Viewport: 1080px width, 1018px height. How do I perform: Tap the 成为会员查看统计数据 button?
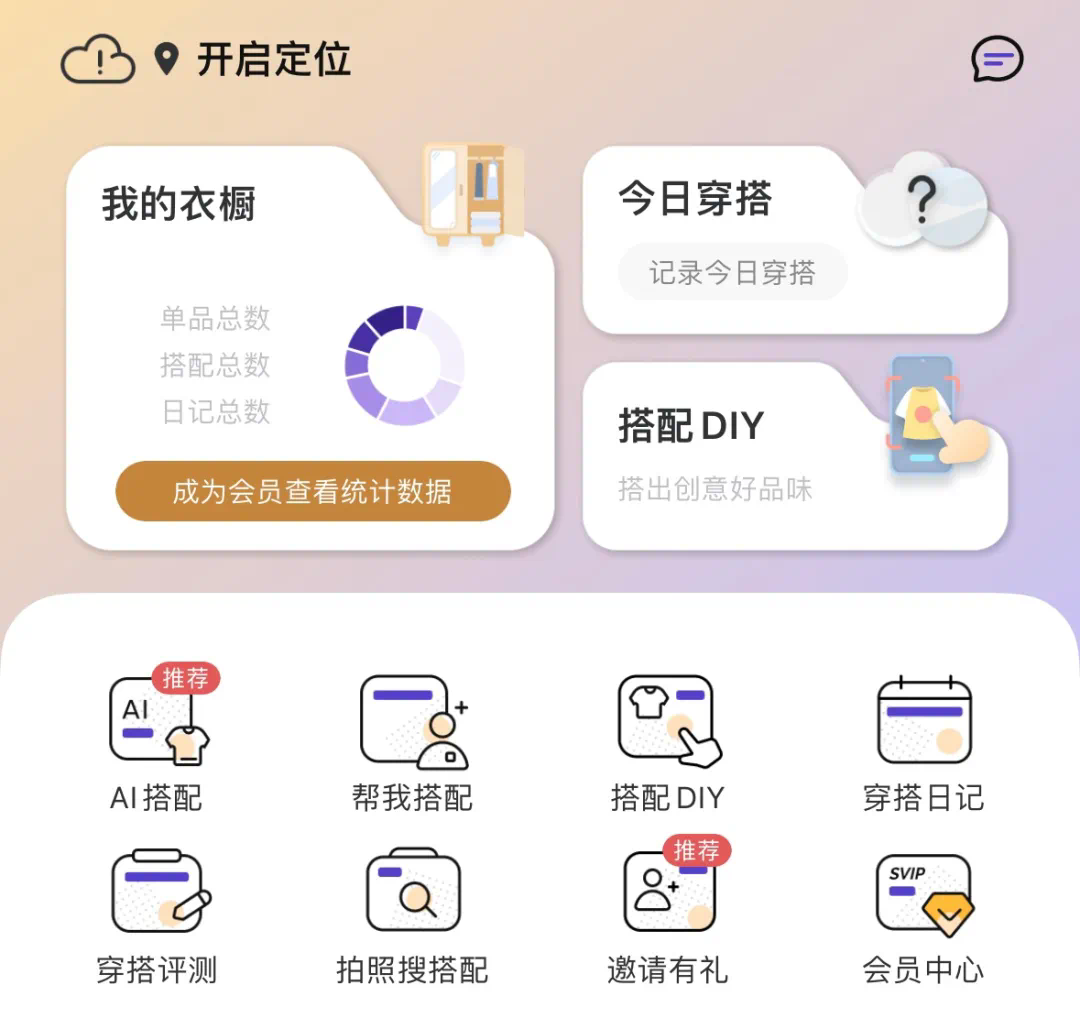[313, 491]
